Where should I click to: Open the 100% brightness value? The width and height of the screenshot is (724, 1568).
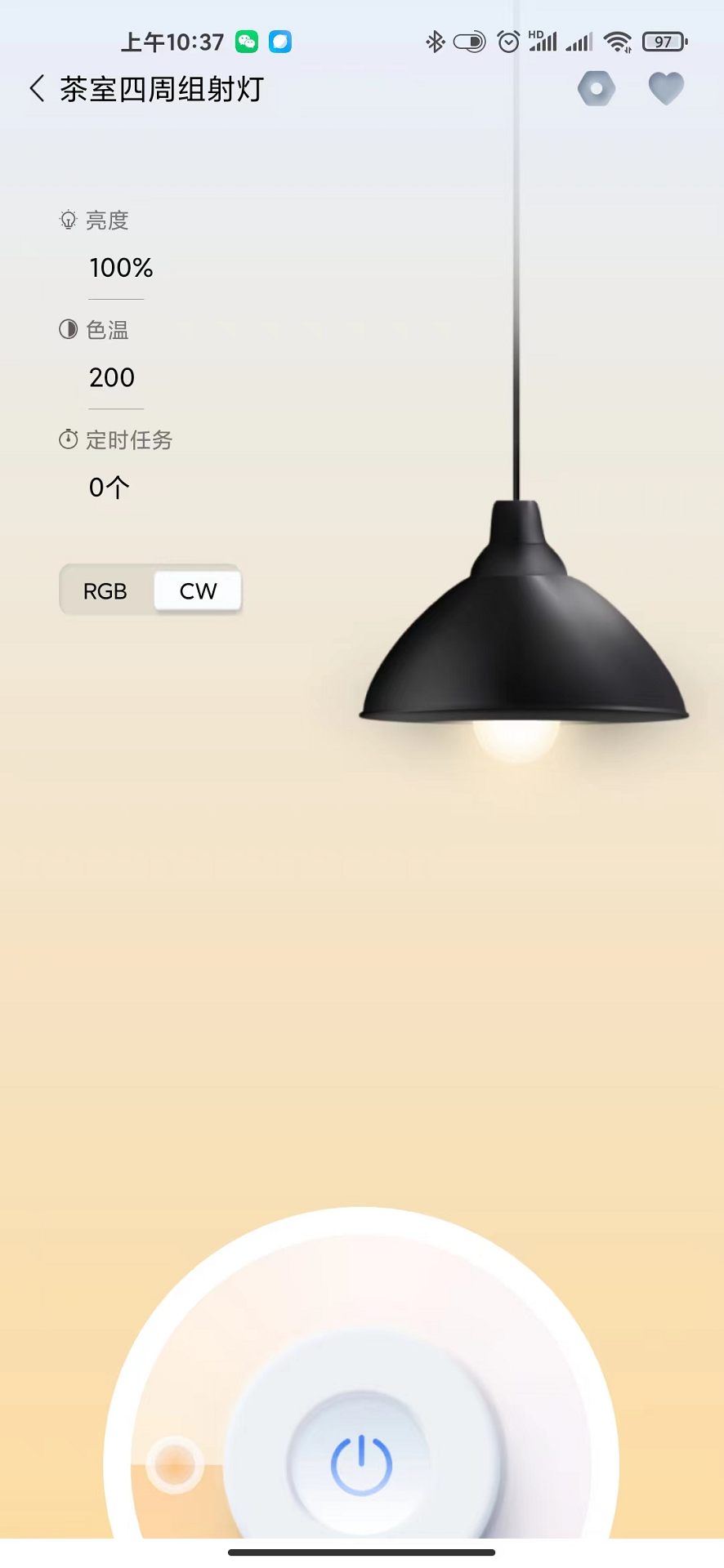[x=120, y=267]
